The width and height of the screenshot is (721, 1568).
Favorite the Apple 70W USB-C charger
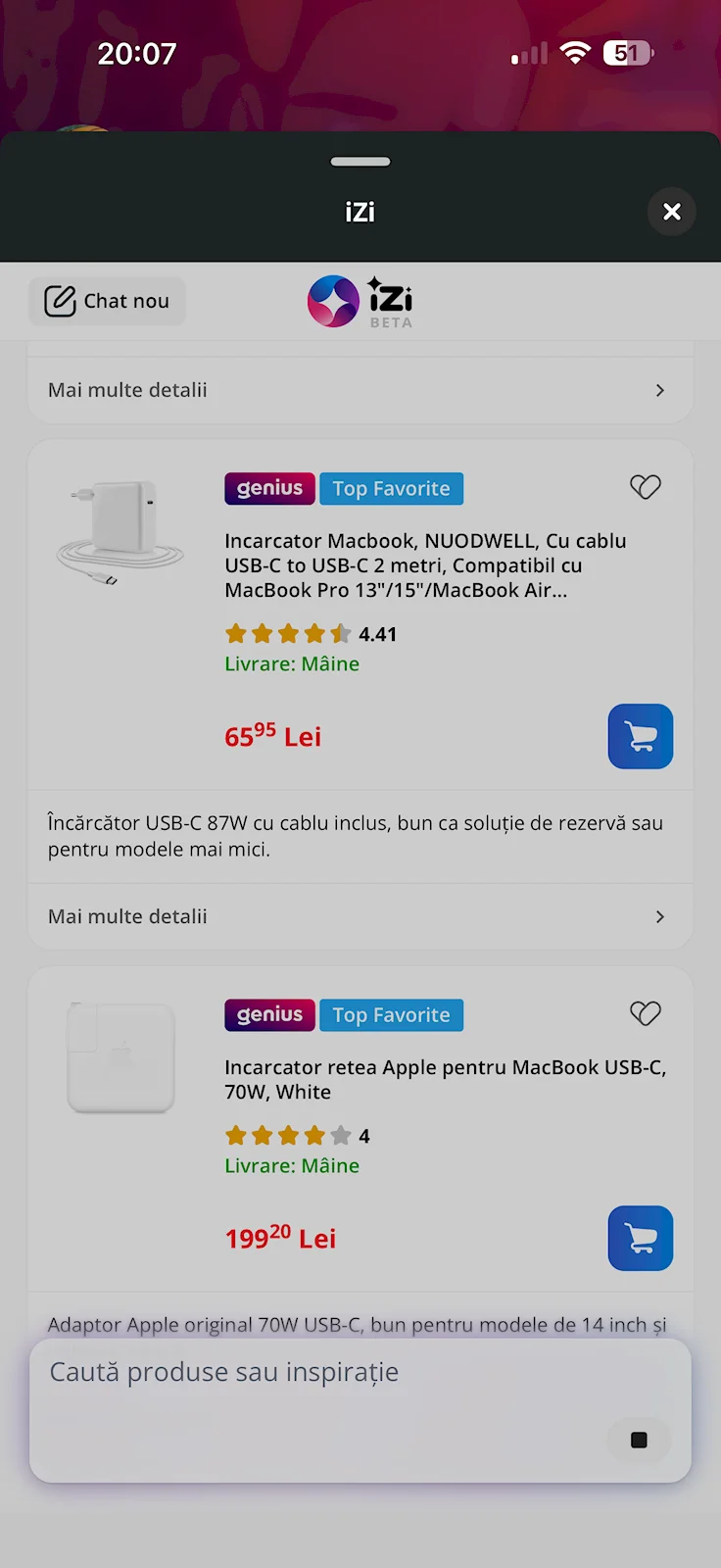(645, 1013)
